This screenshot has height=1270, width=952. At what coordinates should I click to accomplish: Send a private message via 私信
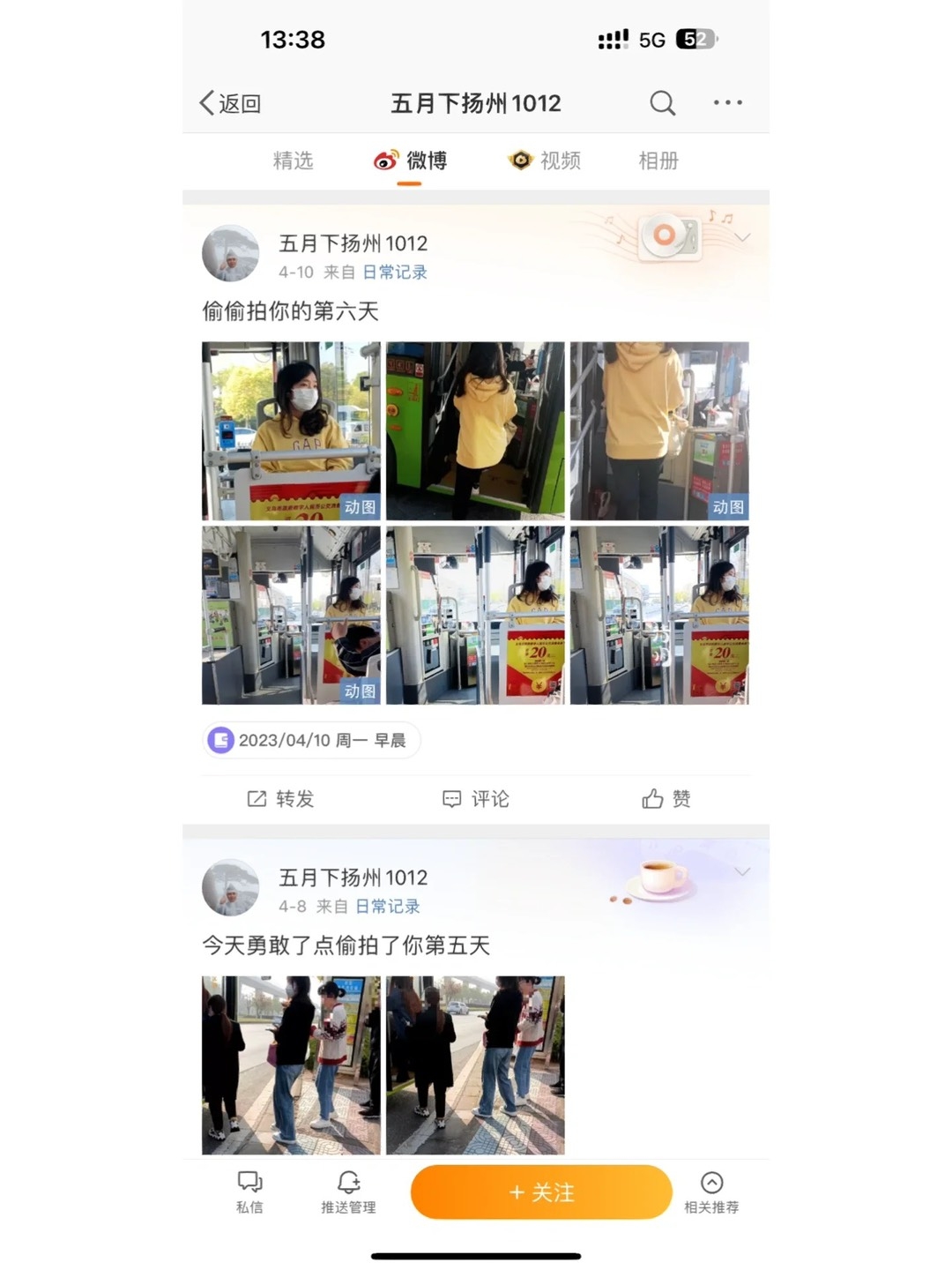click(249, 1192)
